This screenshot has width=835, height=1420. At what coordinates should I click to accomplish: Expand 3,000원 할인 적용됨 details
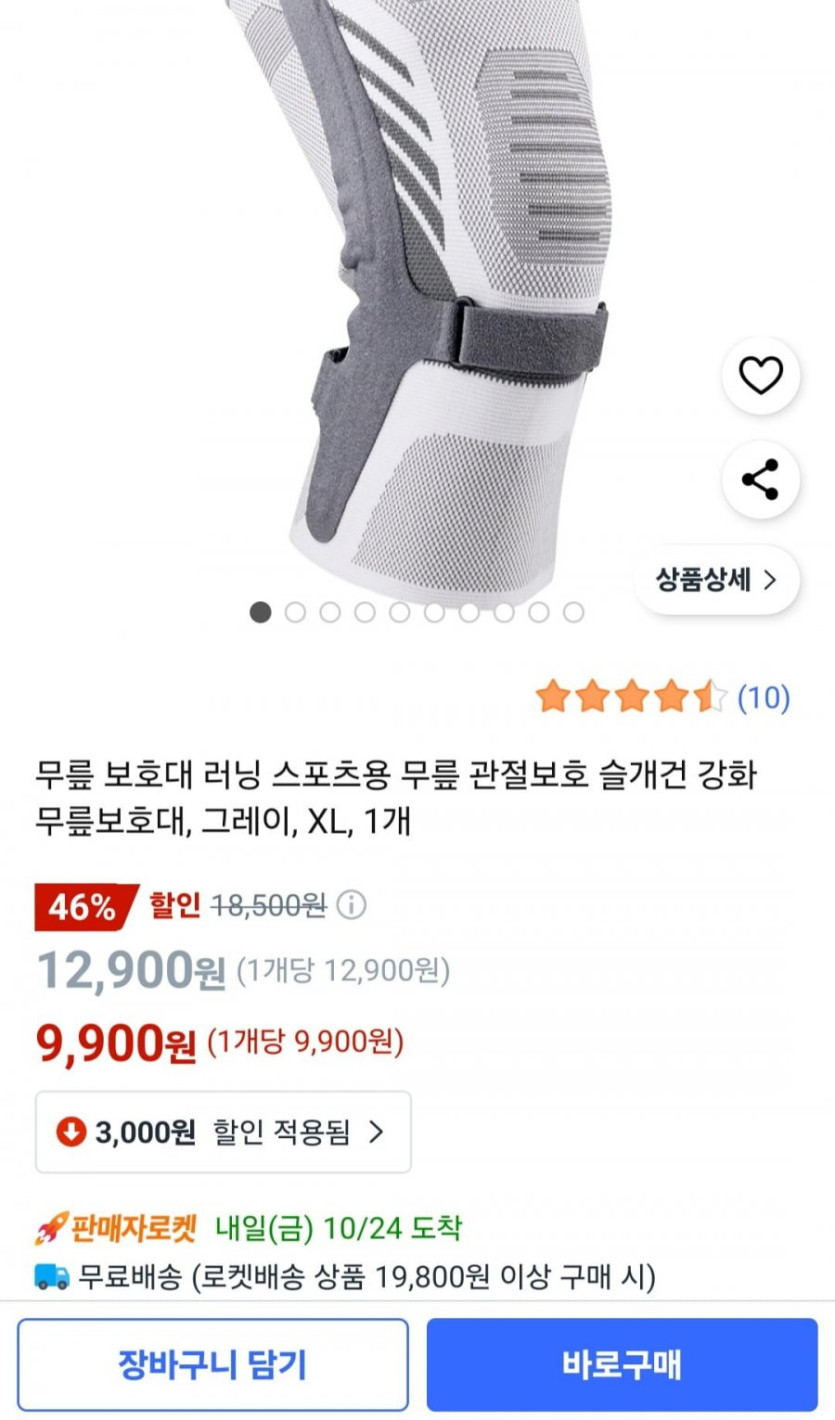pos(223,1132)
